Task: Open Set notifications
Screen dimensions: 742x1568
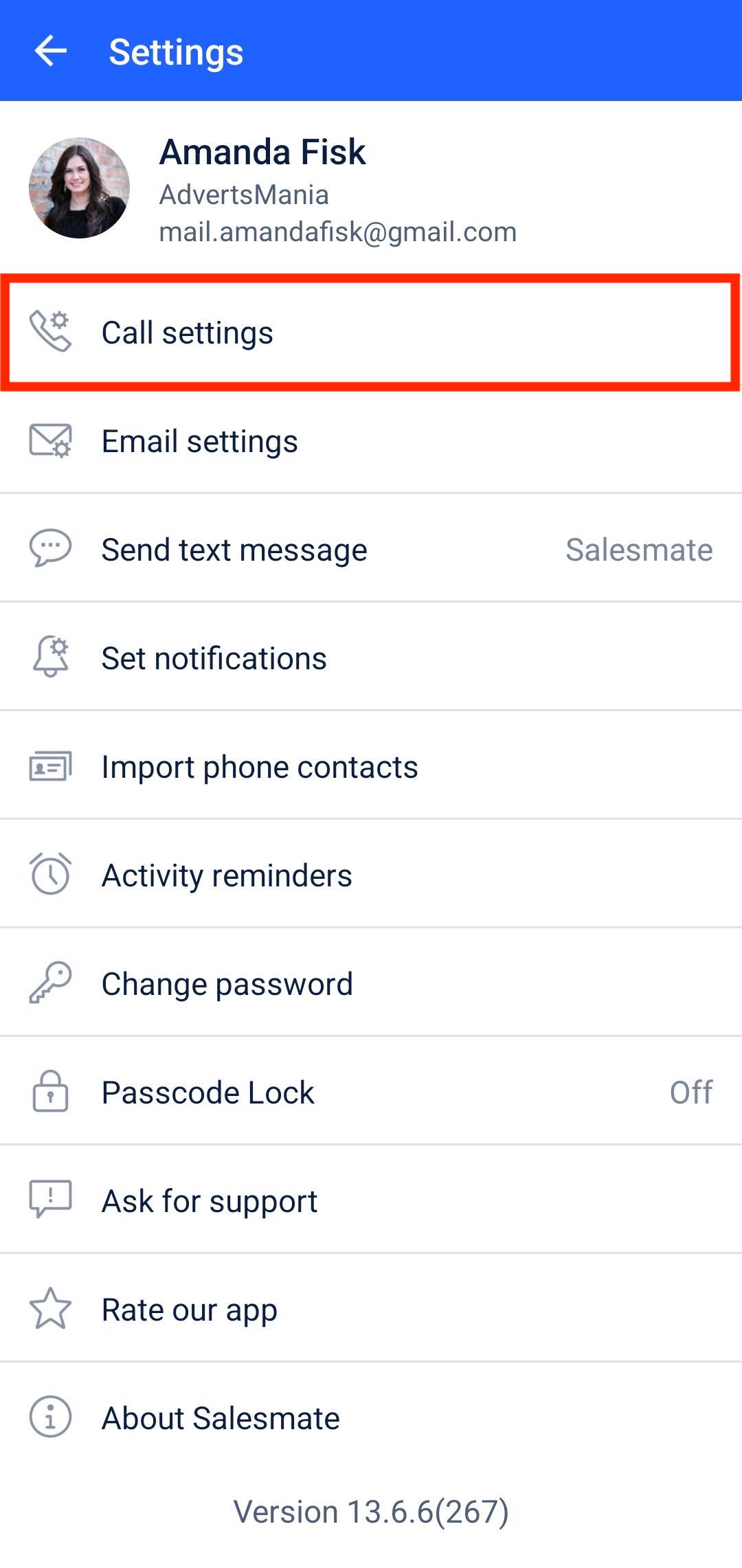Action: pyautogui.click(x=371, y=658)
